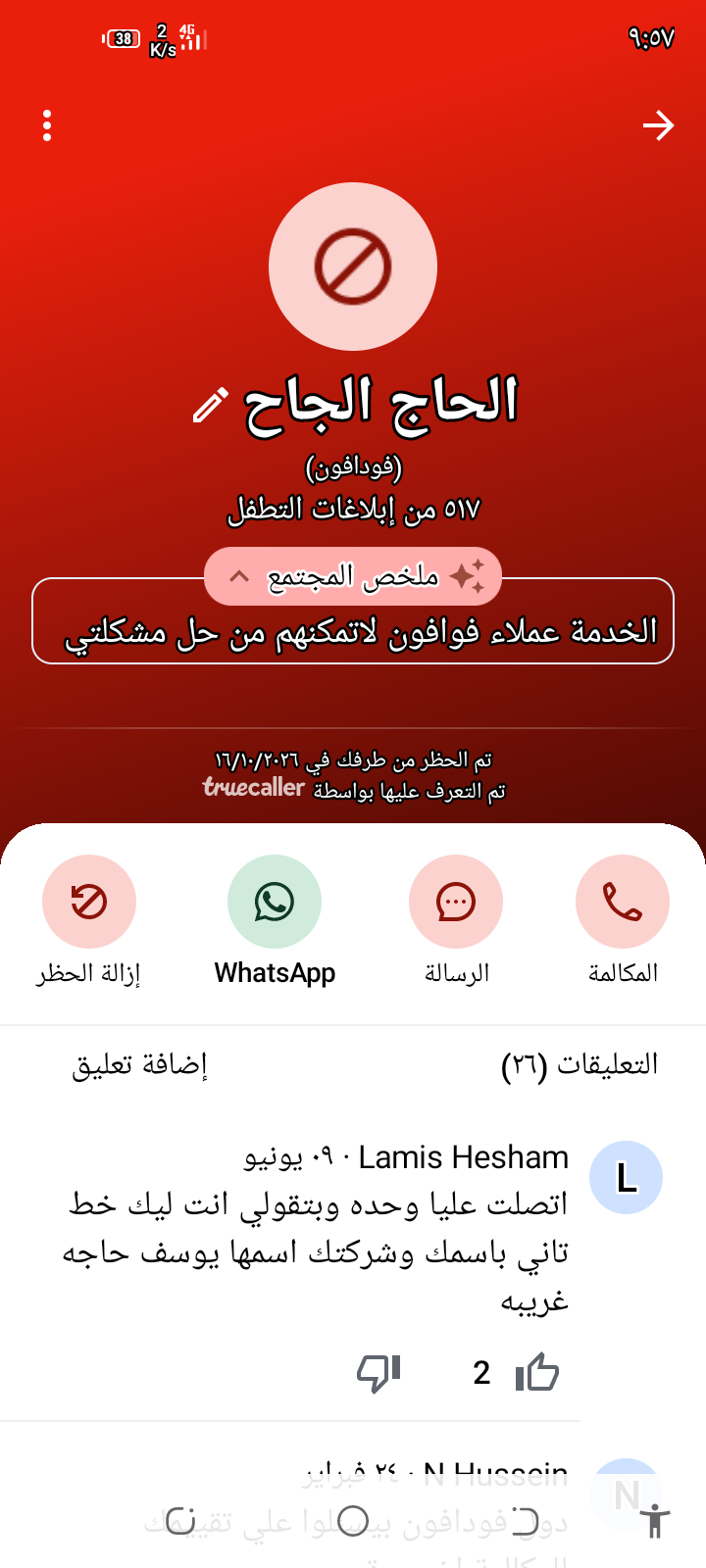This screenshot has height=1568, width=706.
Task: Tap the system home button
Action: [353, 1521]
